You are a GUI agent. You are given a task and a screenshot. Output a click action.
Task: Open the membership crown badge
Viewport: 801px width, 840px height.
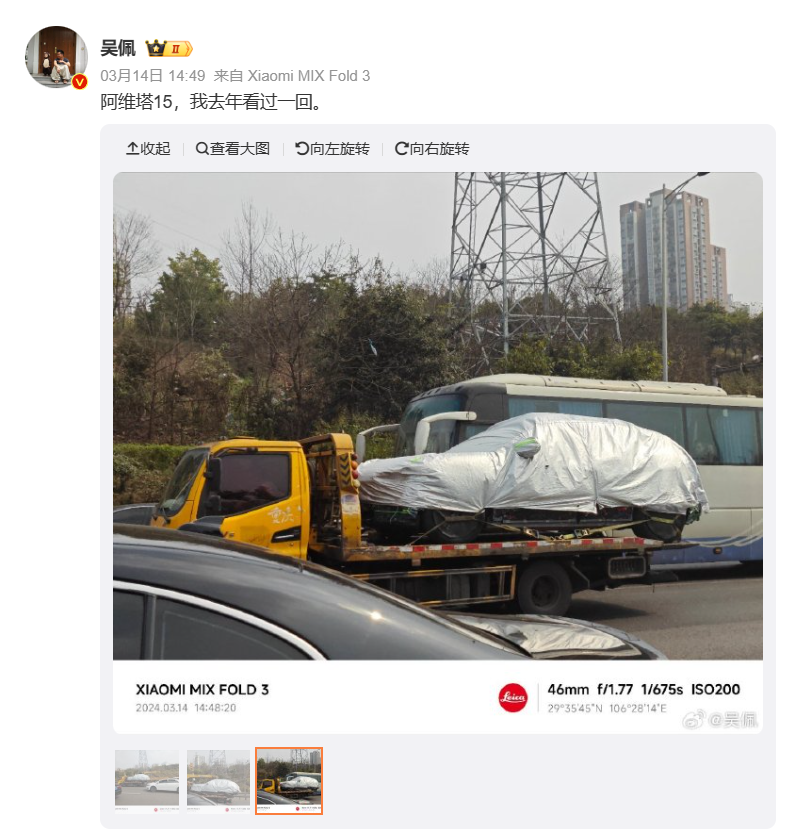[x=168, y=48]
